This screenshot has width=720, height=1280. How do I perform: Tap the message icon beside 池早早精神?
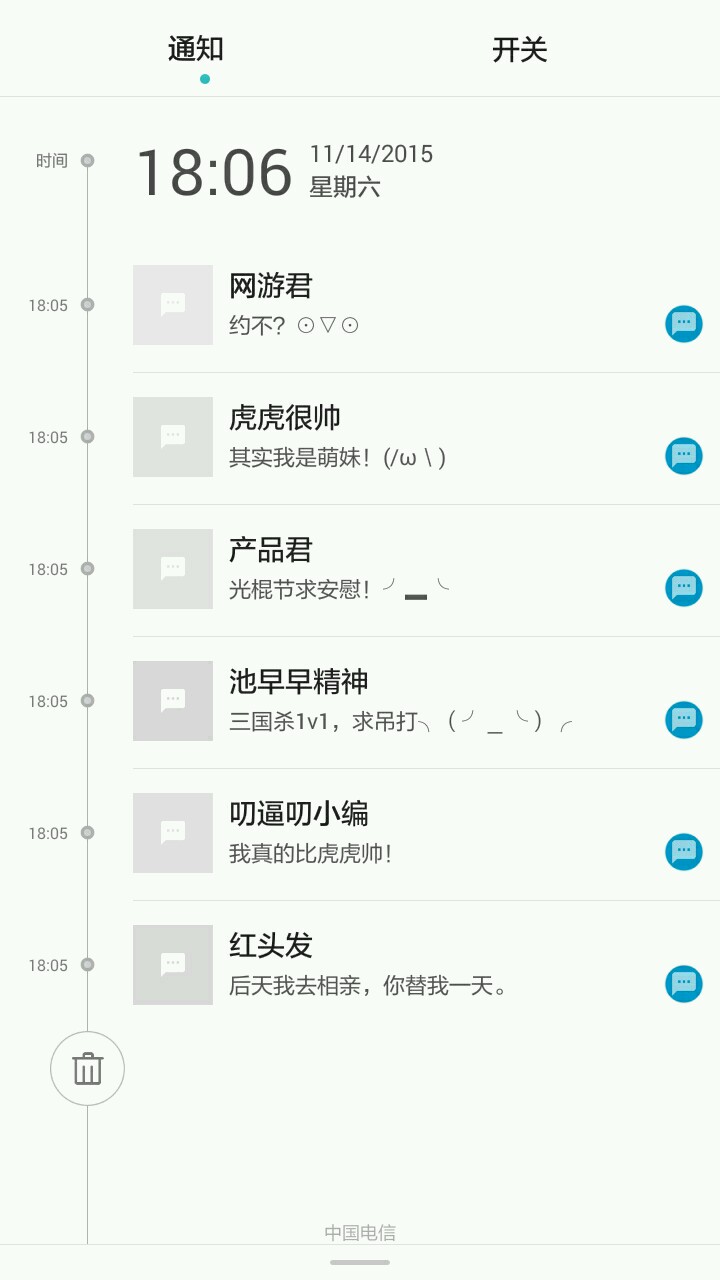pyautogui.click(x=684, y=719)
